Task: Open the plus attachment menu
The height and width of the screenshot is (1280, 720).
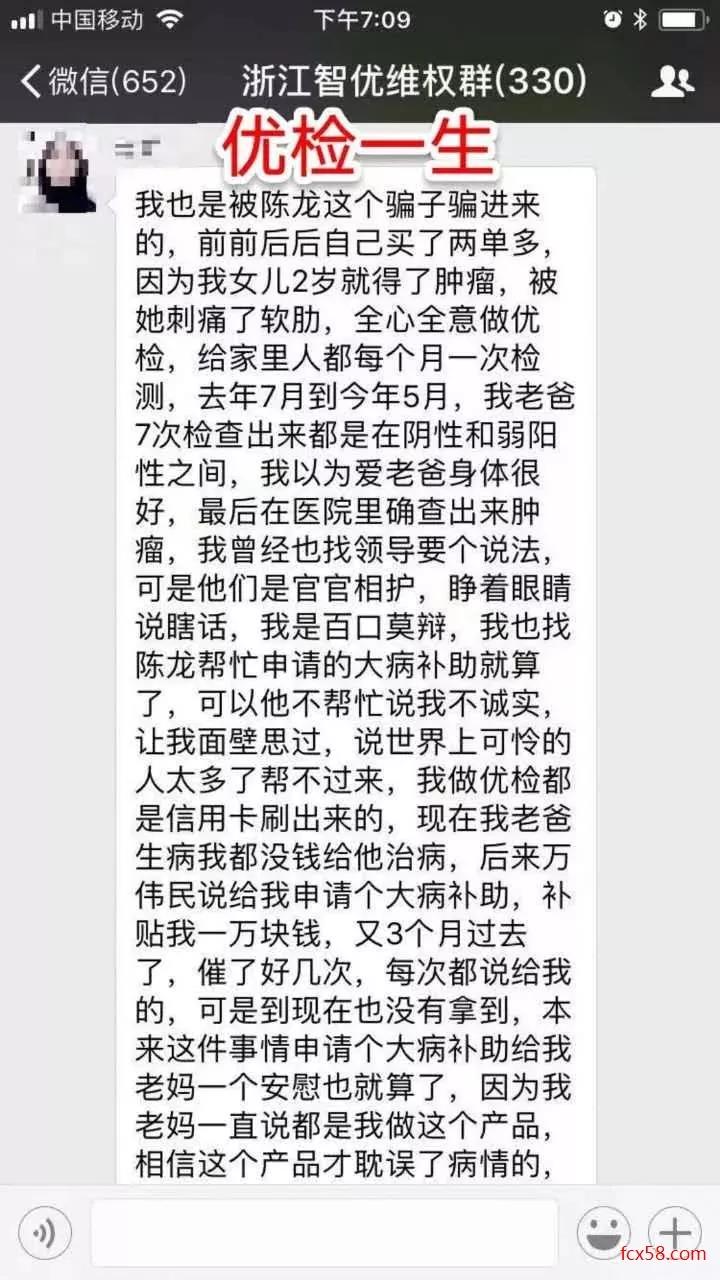Action: pos(674,1233)
